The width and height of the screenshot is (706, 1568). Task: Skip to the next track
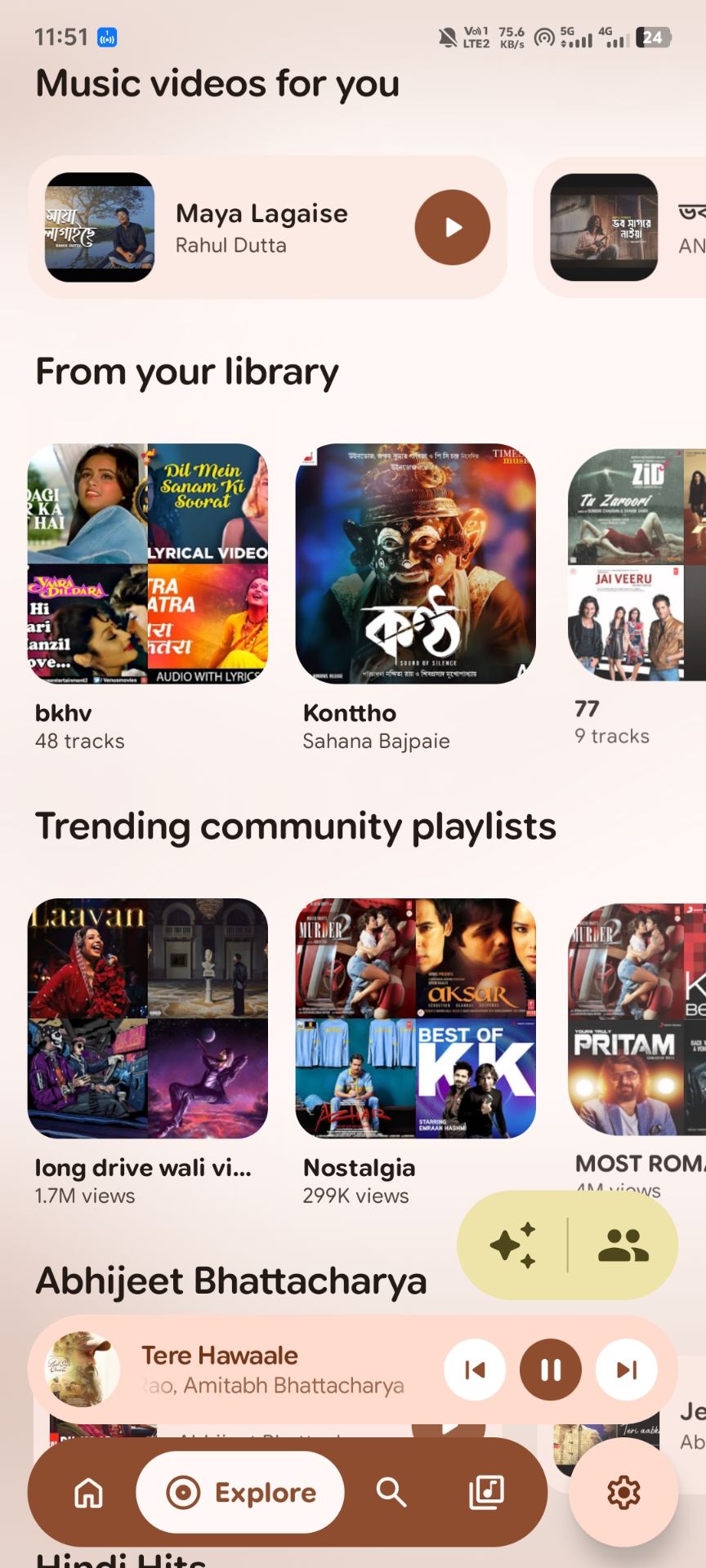[x=627, y=1370]
